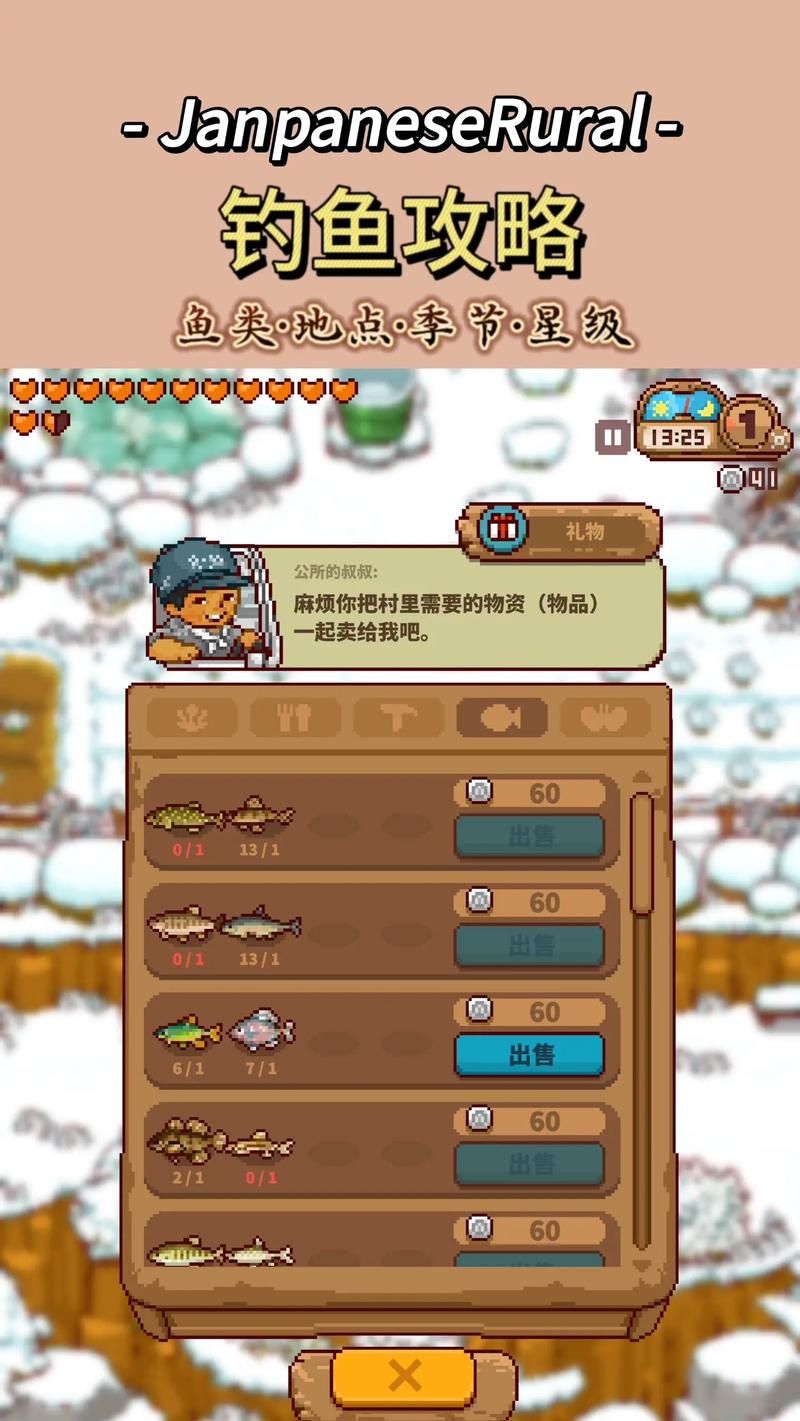This screenshot has height=1421, width=800.
Task: Pause the game
Action: point(612,436)
